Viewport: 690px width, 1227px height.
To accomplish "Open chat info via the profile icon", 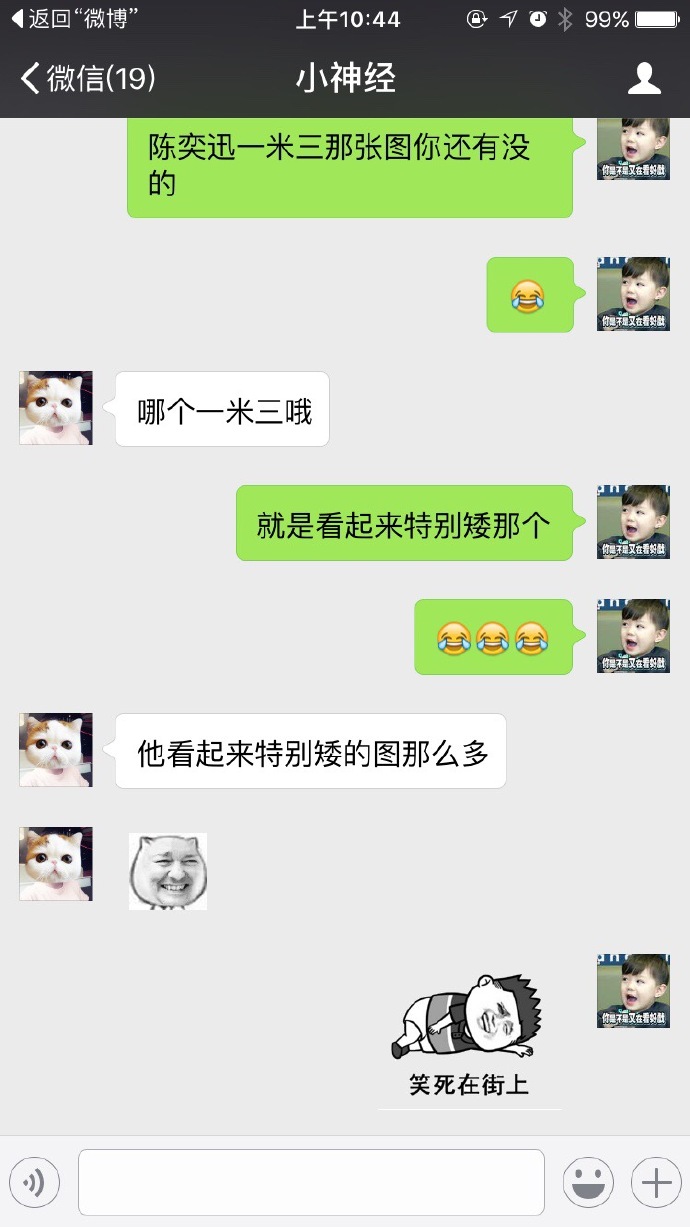I will tap(644, 79).
